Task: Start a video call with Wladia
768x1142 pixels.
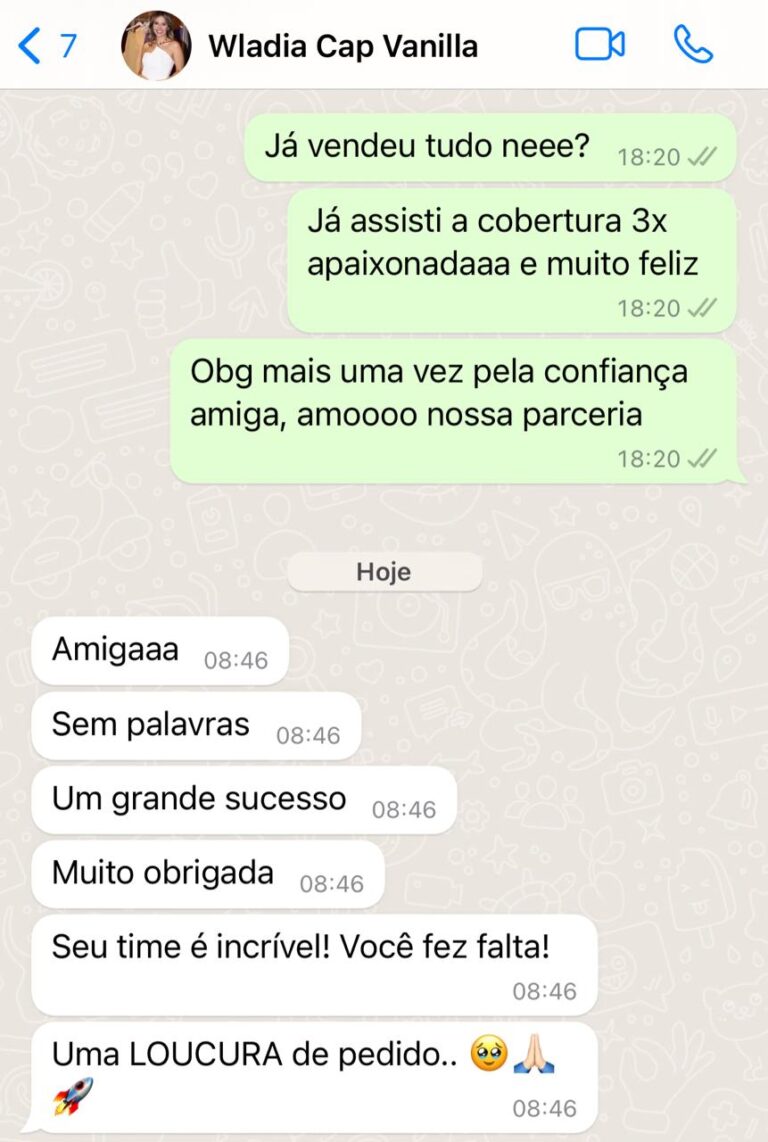Action: pos(600,45)
